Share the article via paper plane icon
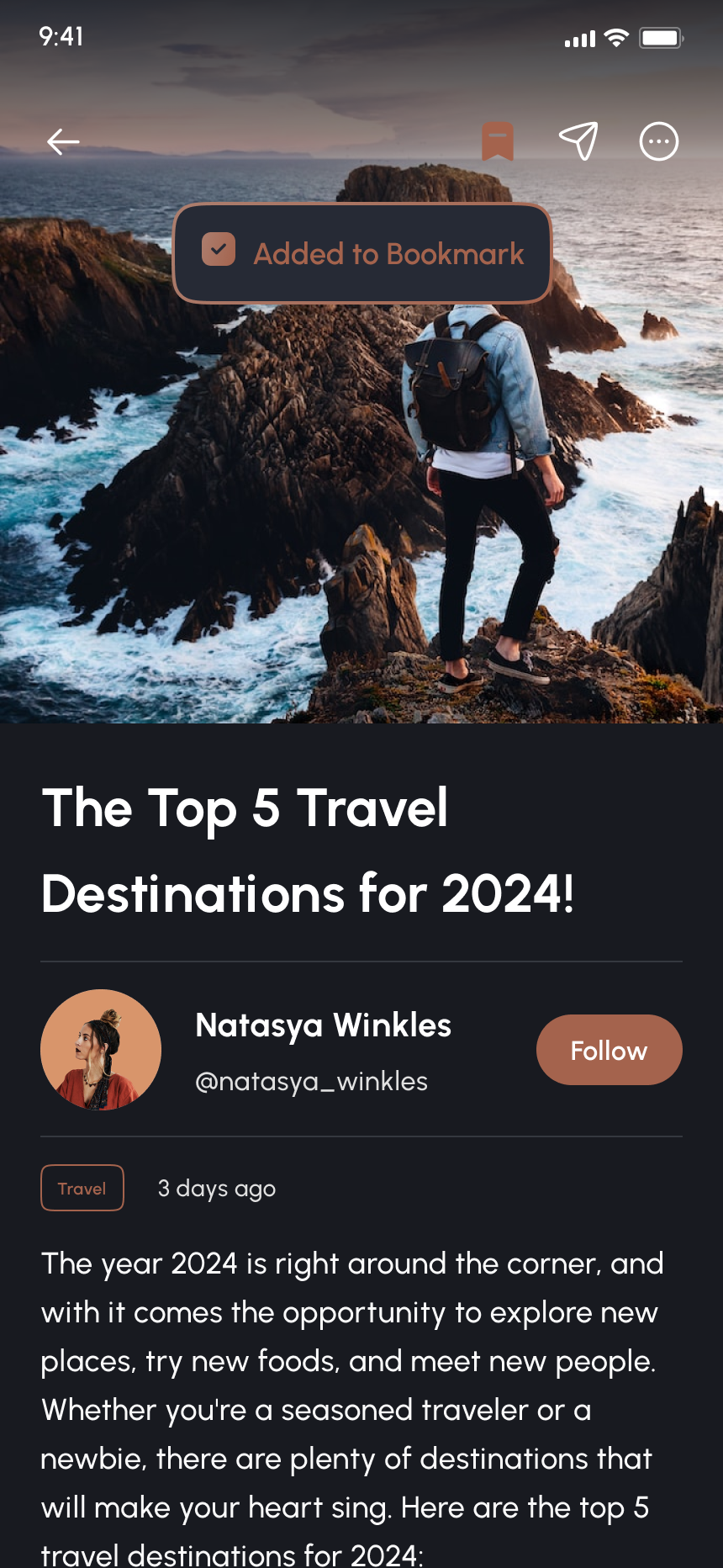This screenshot has width=723, height=1568. [x=578, y=141]
